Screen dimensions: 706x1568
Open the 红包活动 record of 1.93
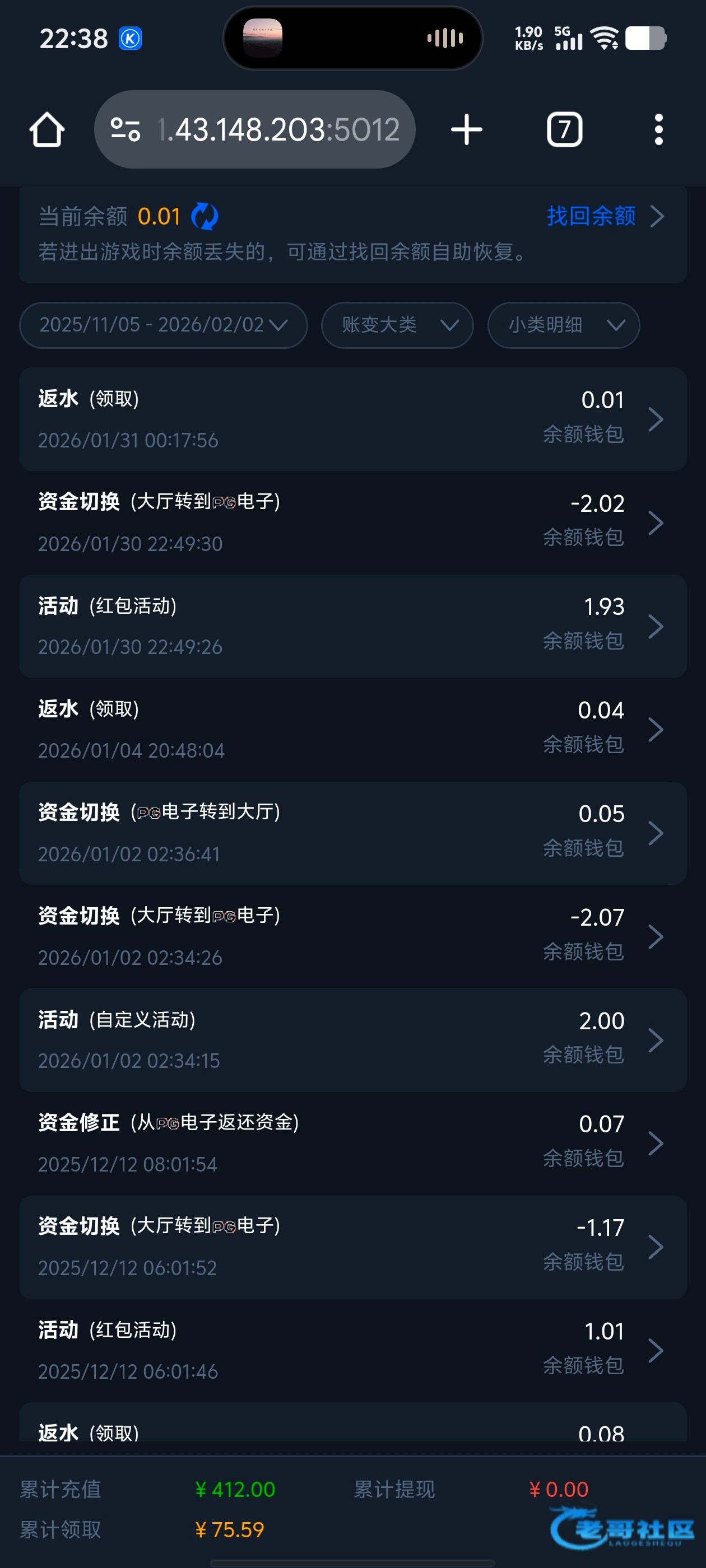[352, 626]
